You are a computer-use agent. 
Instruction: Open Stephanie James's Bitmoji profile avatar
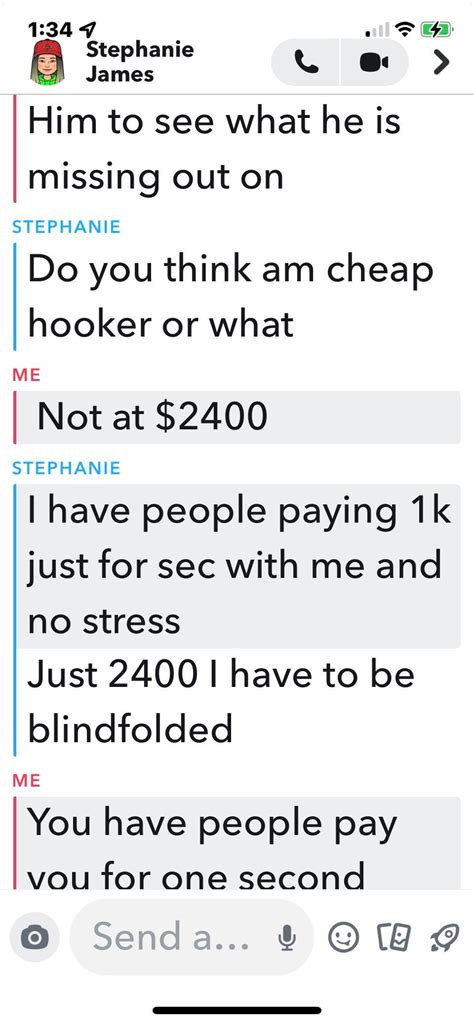point(46,62)
